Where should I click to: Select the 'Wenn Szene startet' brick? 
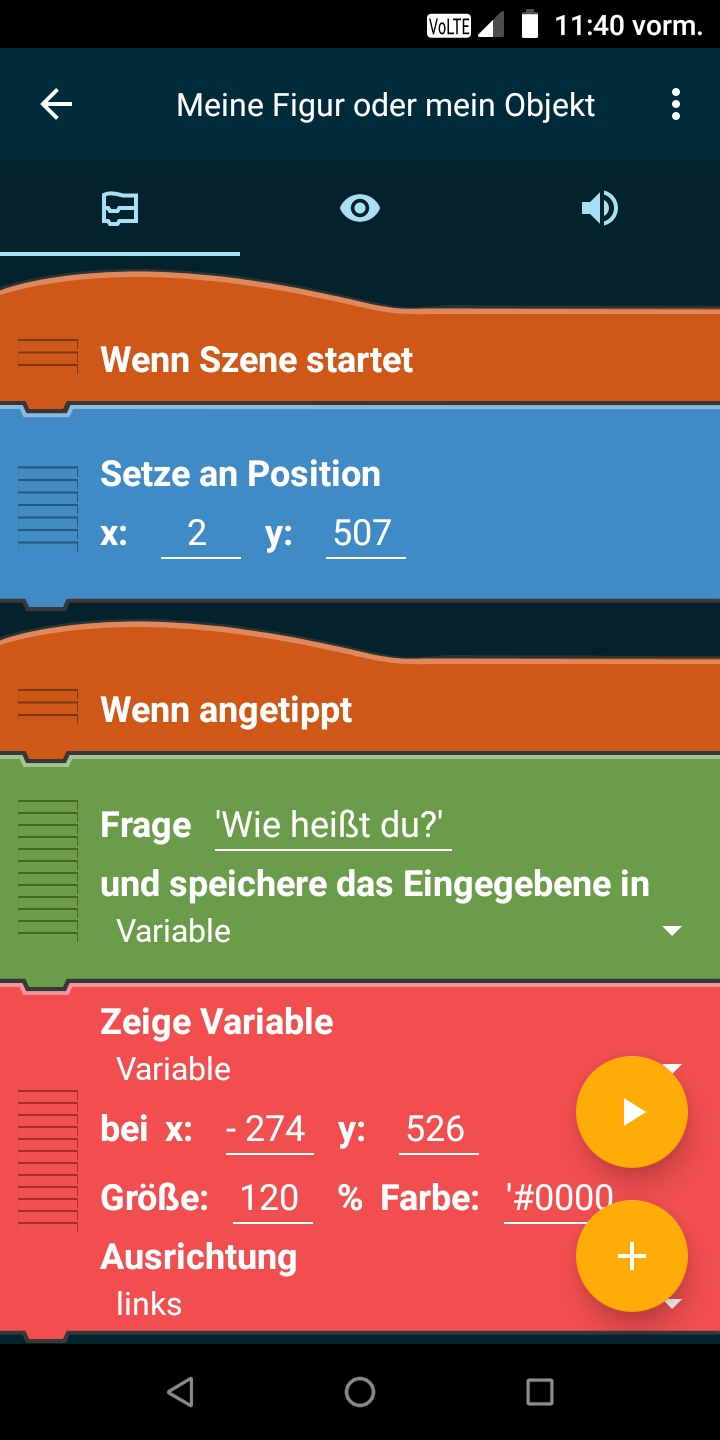[257, 360]
